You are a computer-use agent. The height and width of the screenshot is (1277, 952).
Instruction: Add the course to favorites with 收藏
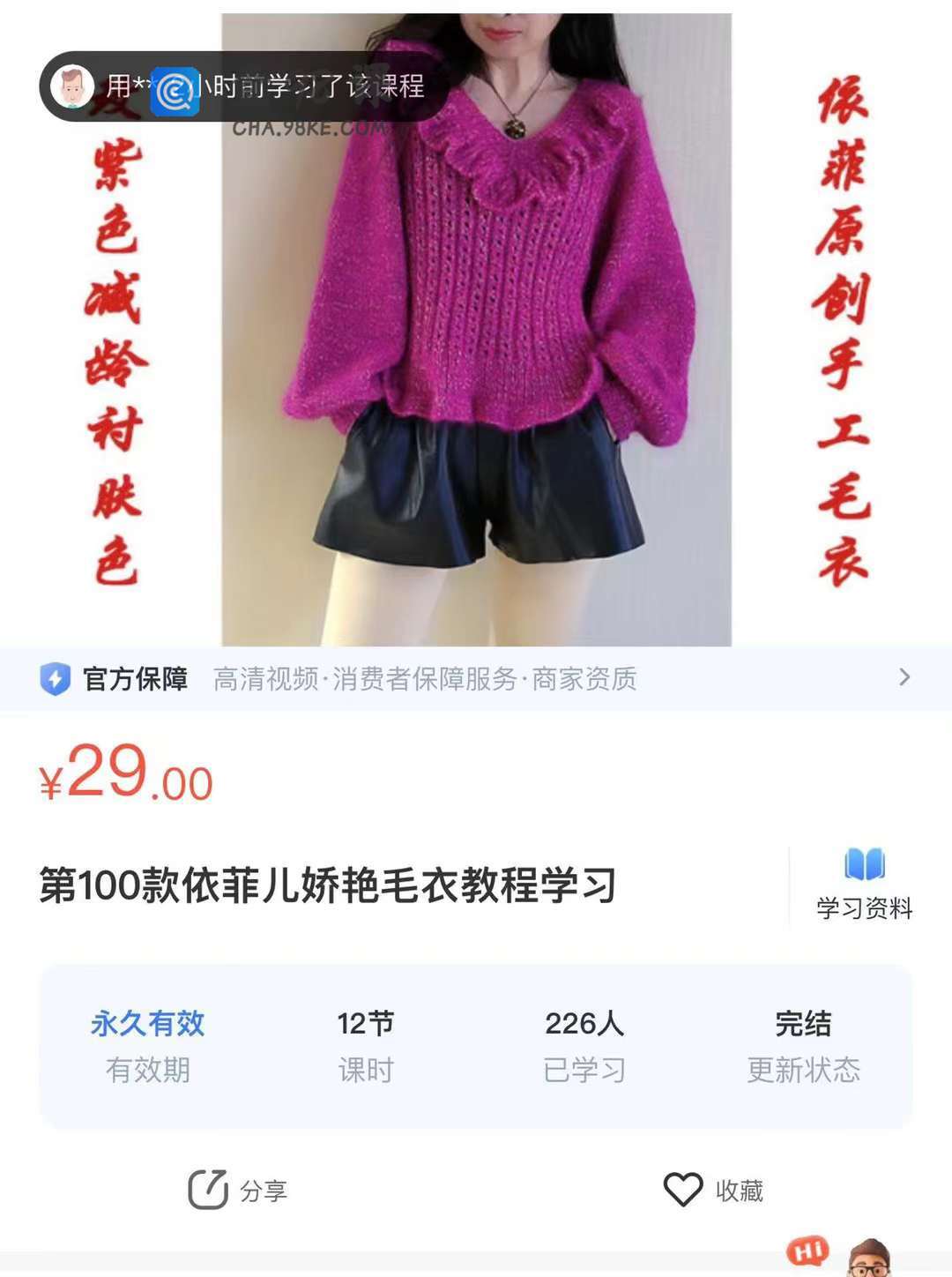[713, 1190]
